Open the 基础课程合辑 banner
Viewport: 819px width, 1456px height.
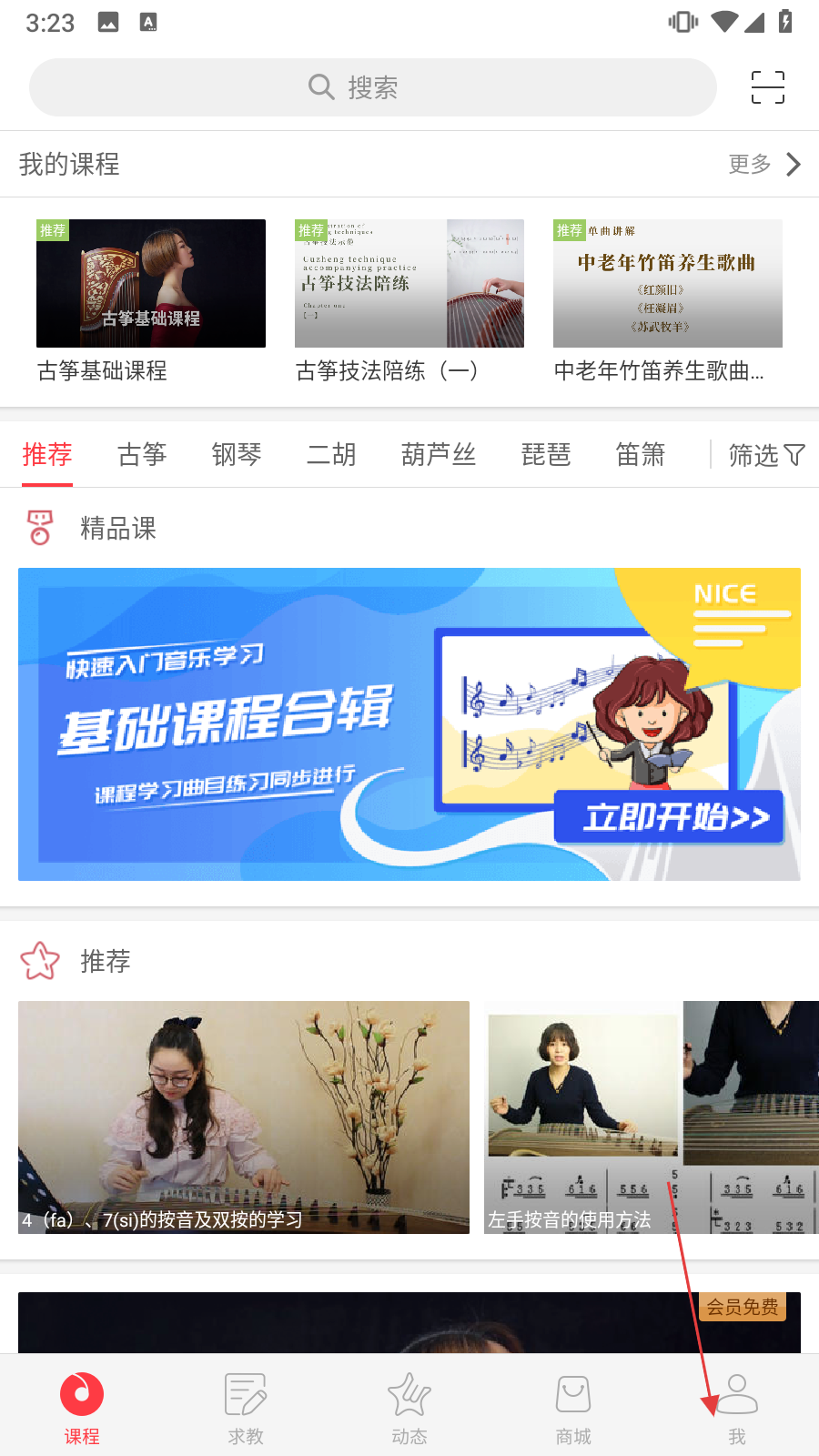[x=409, y=724]
